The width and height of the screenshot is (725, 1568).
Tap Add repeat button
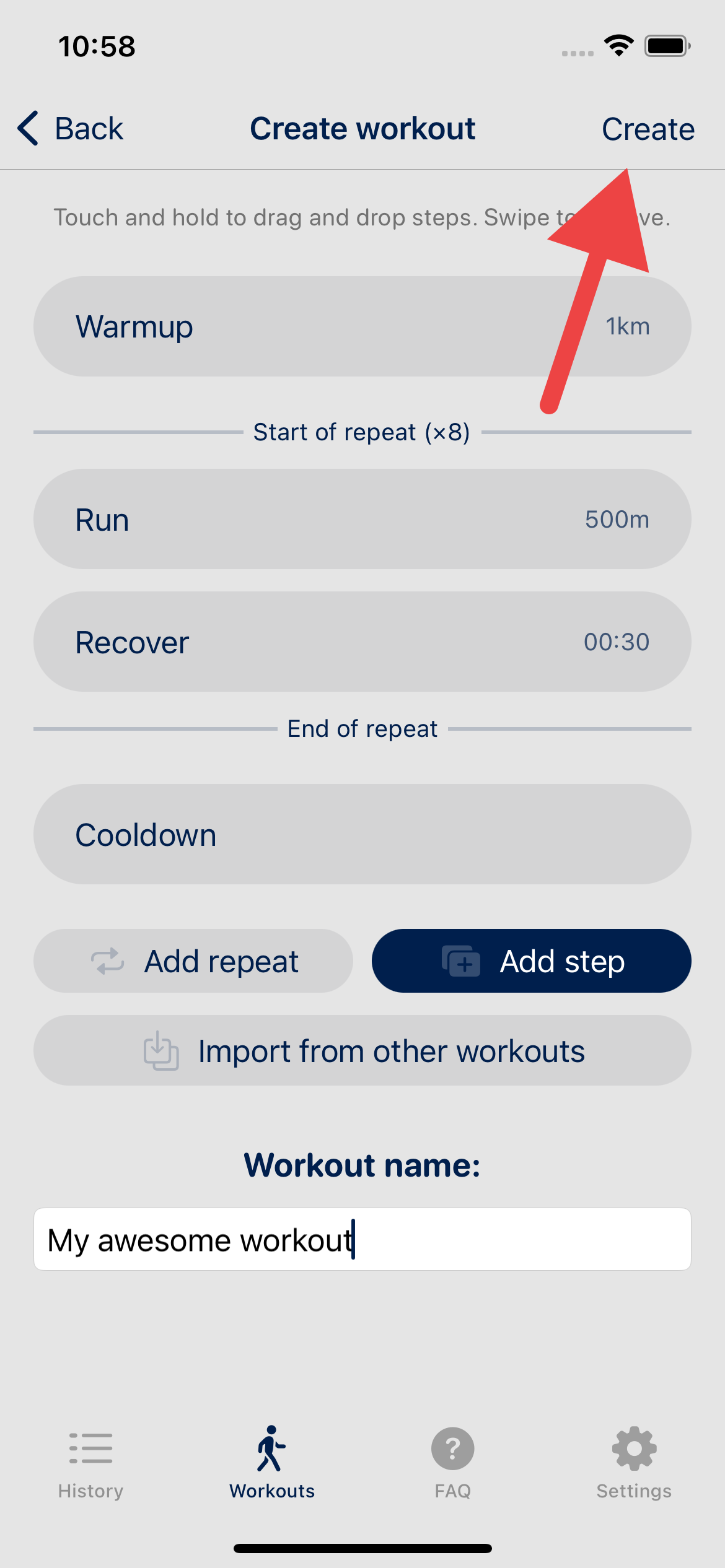193,961
